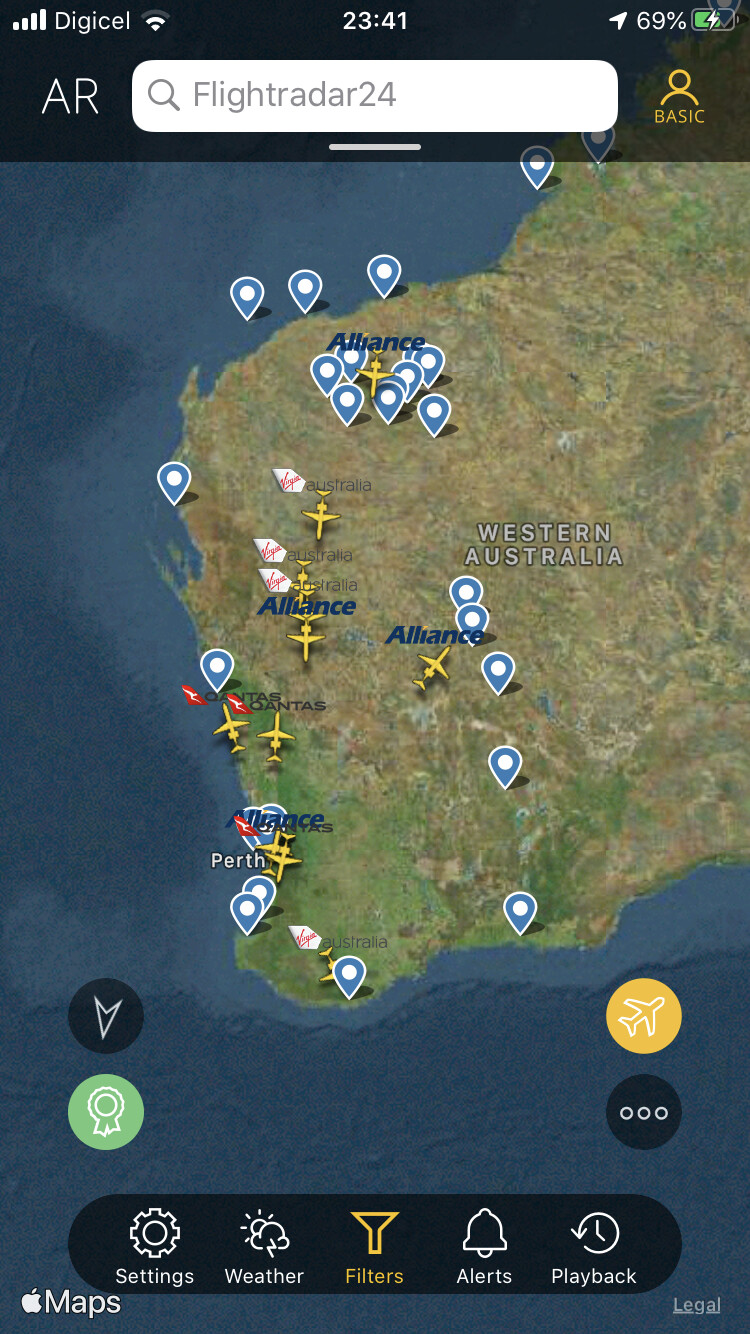This screenshot has width=750, height=1334.
Task: Open the Filters panel
Action: [374, 1246]
